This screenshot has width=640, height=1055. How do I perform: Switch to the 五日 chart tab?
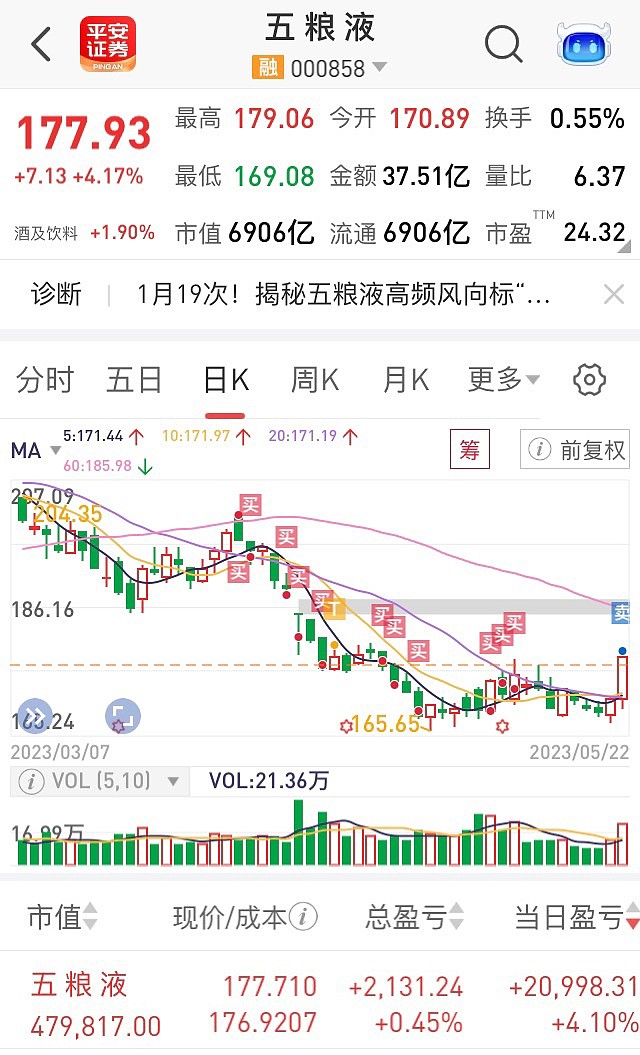[x=134, y=380]
